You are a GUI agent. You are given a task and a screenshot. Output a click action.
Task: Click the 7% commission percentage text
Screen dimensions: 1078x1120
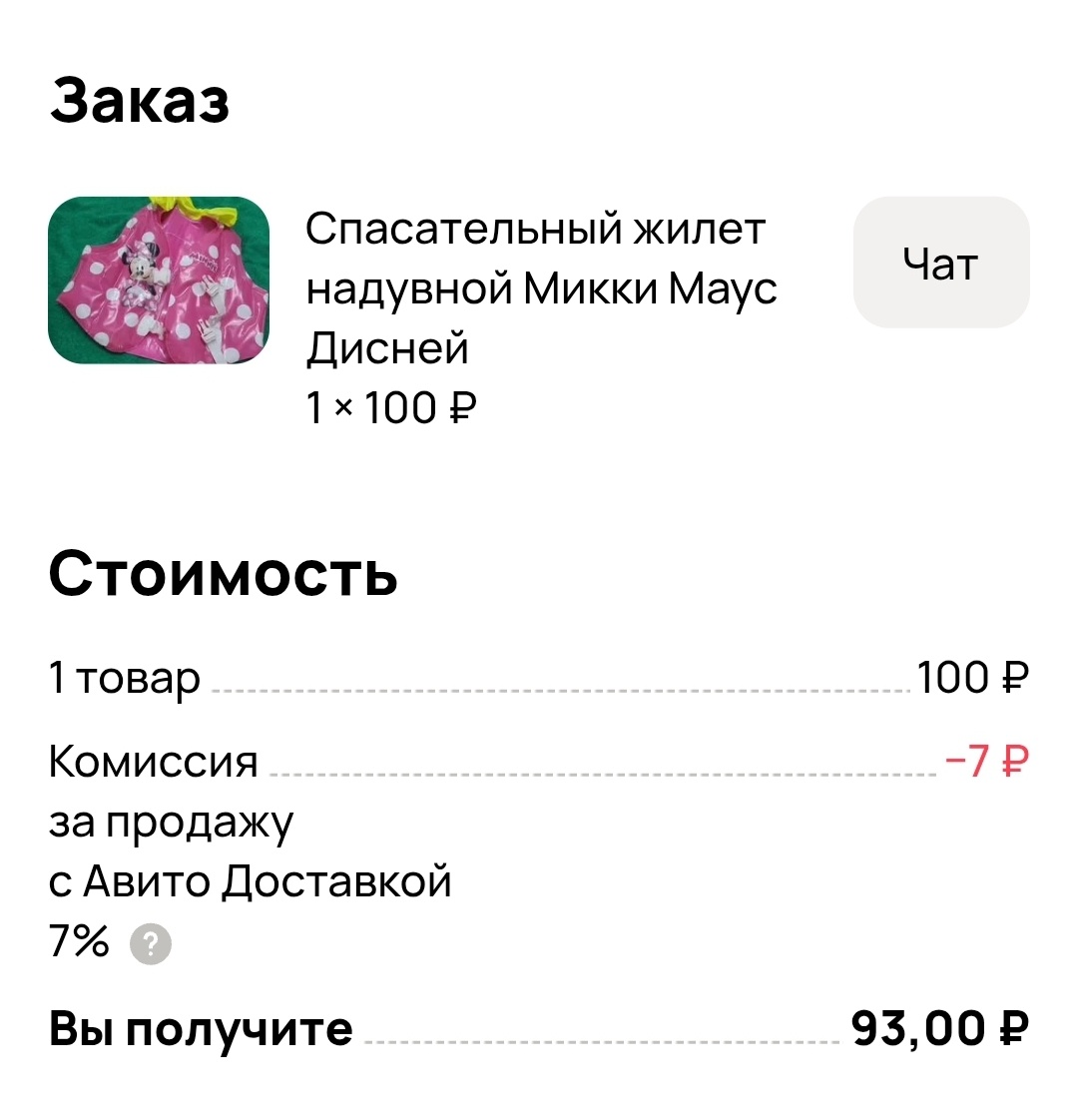tap(78, 941)
